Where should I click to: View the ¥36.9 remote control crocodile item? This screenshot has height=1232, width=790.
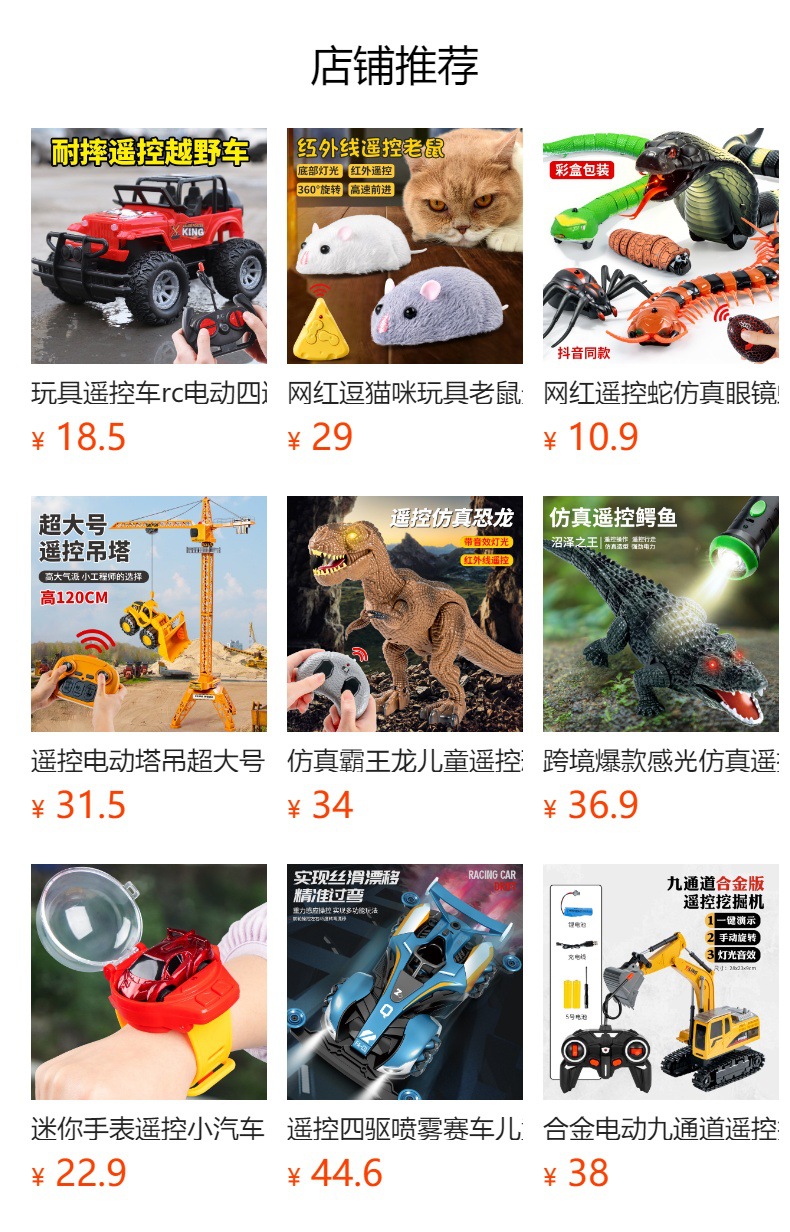coord(661,614)
